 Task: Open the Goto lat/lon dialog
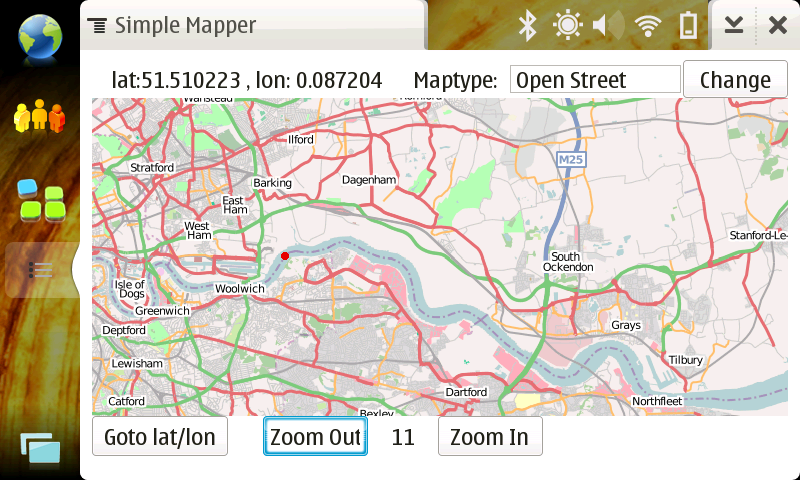tap(160, 437)
